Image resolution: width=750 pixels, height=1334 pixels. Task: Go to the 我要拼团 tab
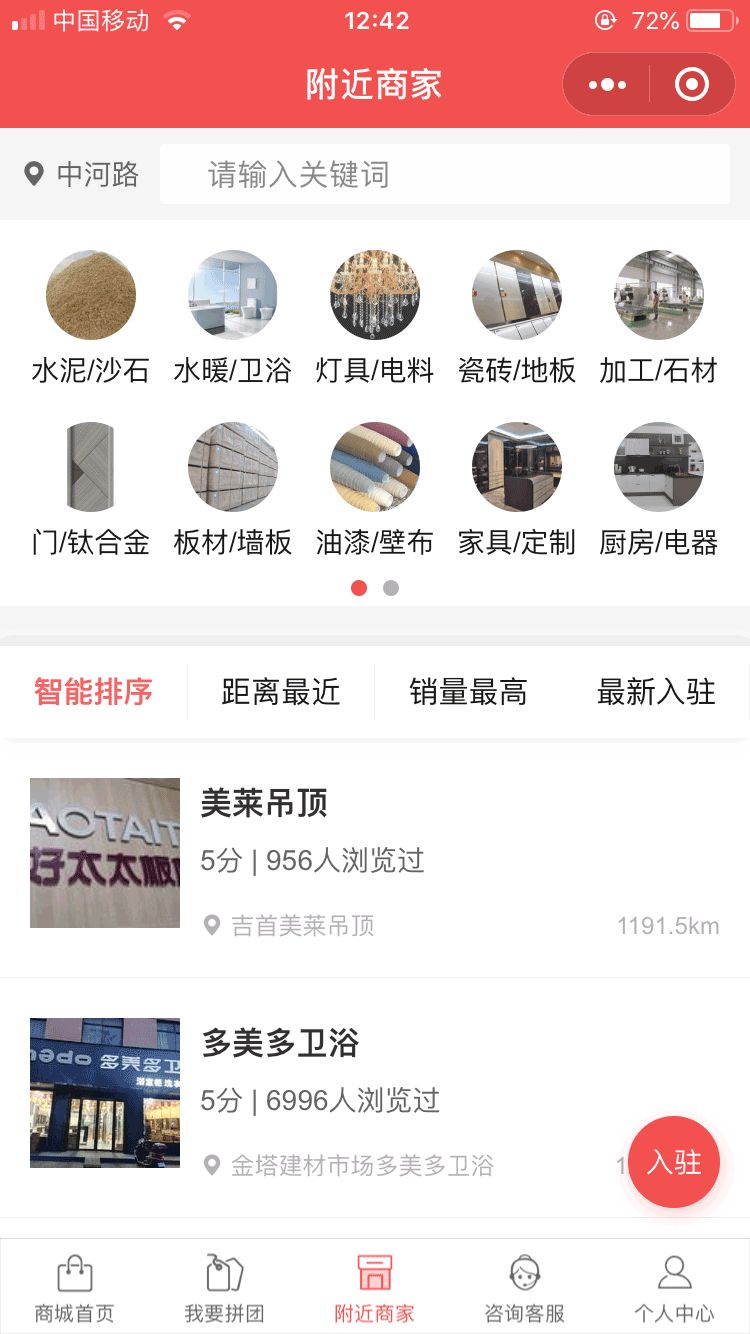tap(225, 1288)
